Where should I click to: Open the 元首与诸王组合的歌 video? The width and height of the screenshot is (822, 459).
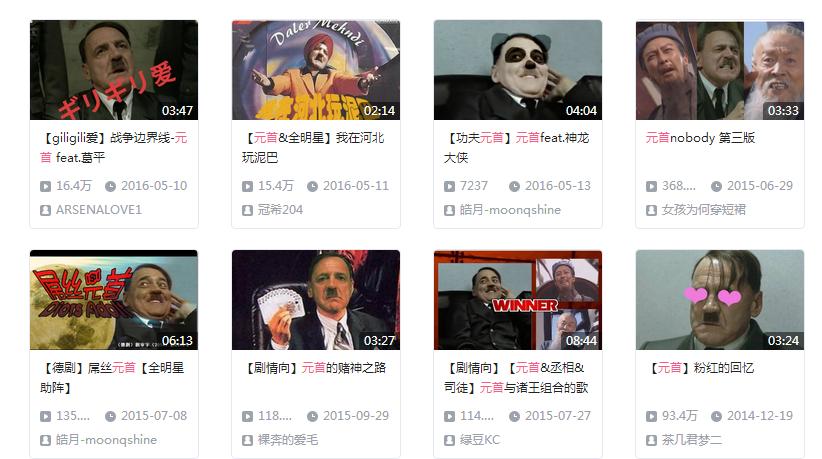point(517,300)
